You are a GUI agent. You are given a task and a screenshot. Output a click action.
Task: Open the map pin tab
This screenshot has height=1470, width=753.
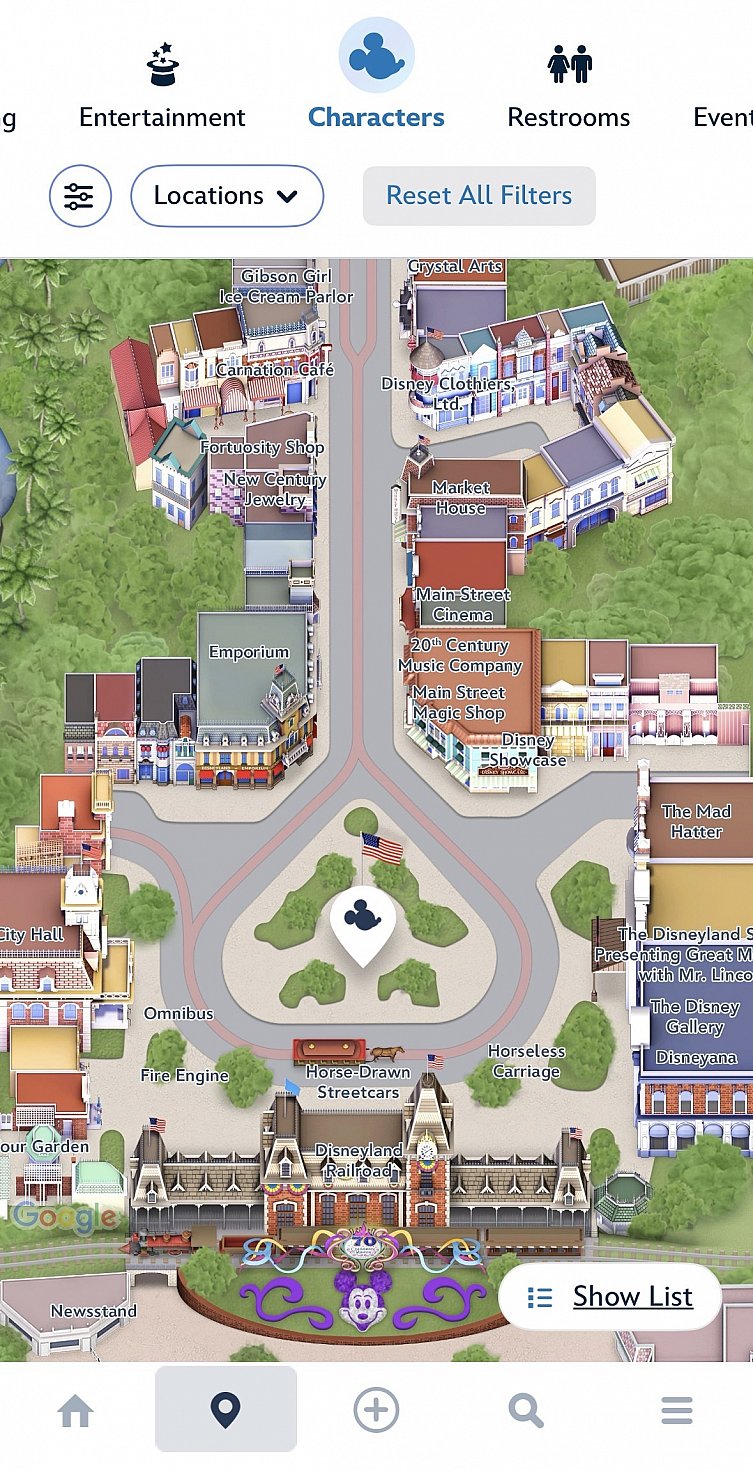coord(226,1410)
